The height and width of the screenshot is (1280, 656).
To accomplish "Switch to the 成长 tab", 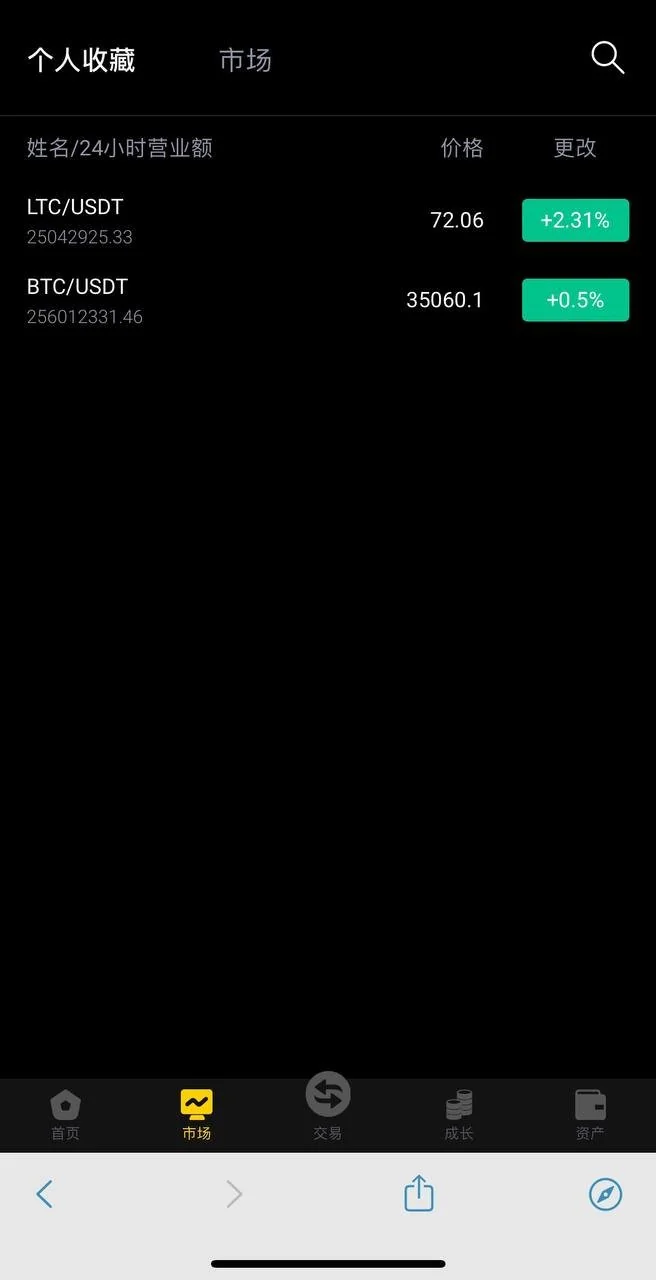I will pyautogui.click(x=459, y=1115).
